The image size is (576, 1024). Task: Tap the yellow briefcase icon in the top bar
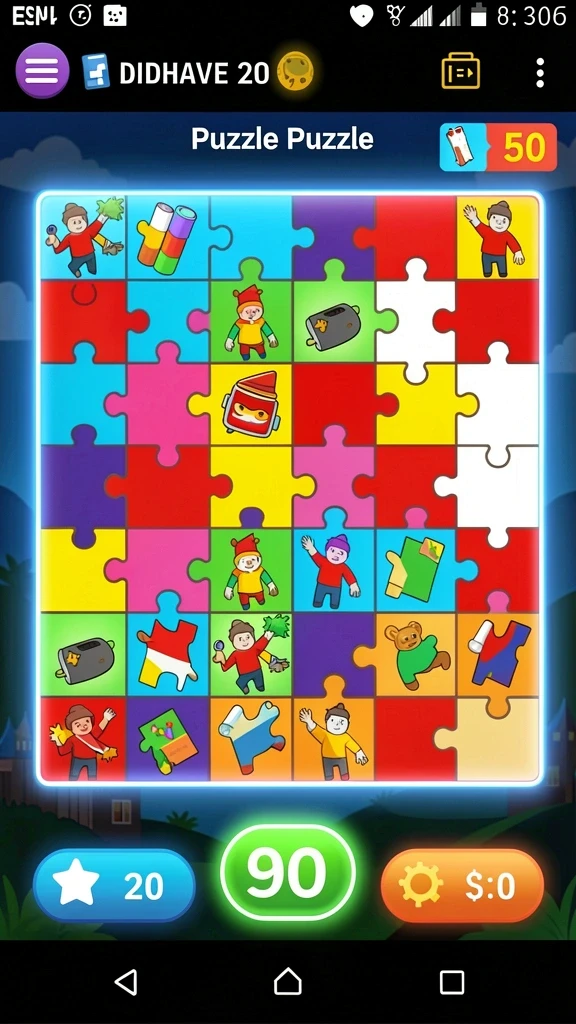460,71
